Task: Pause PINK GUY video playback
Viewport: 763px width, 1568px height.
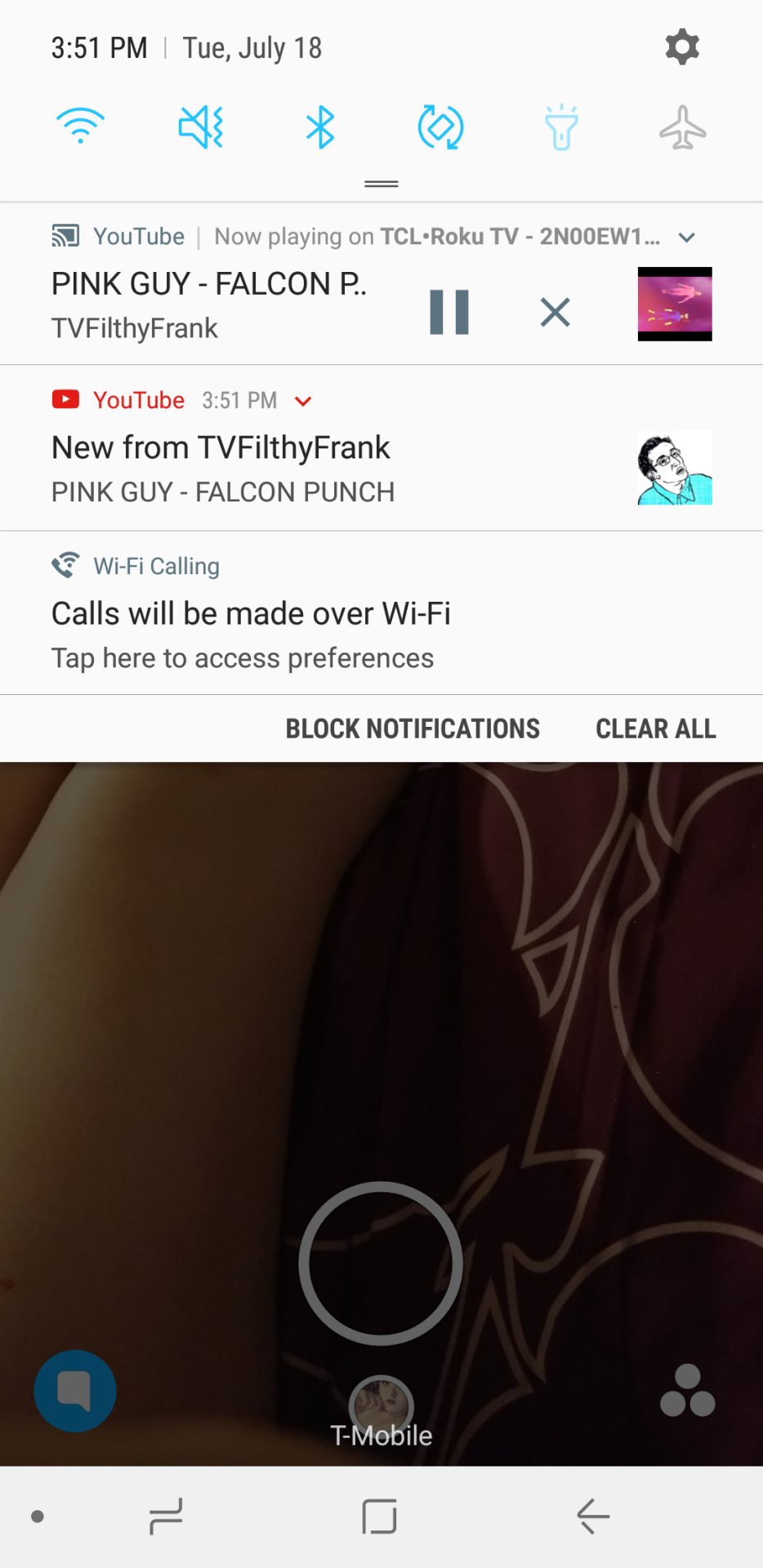Action: [x=449, y=312]
